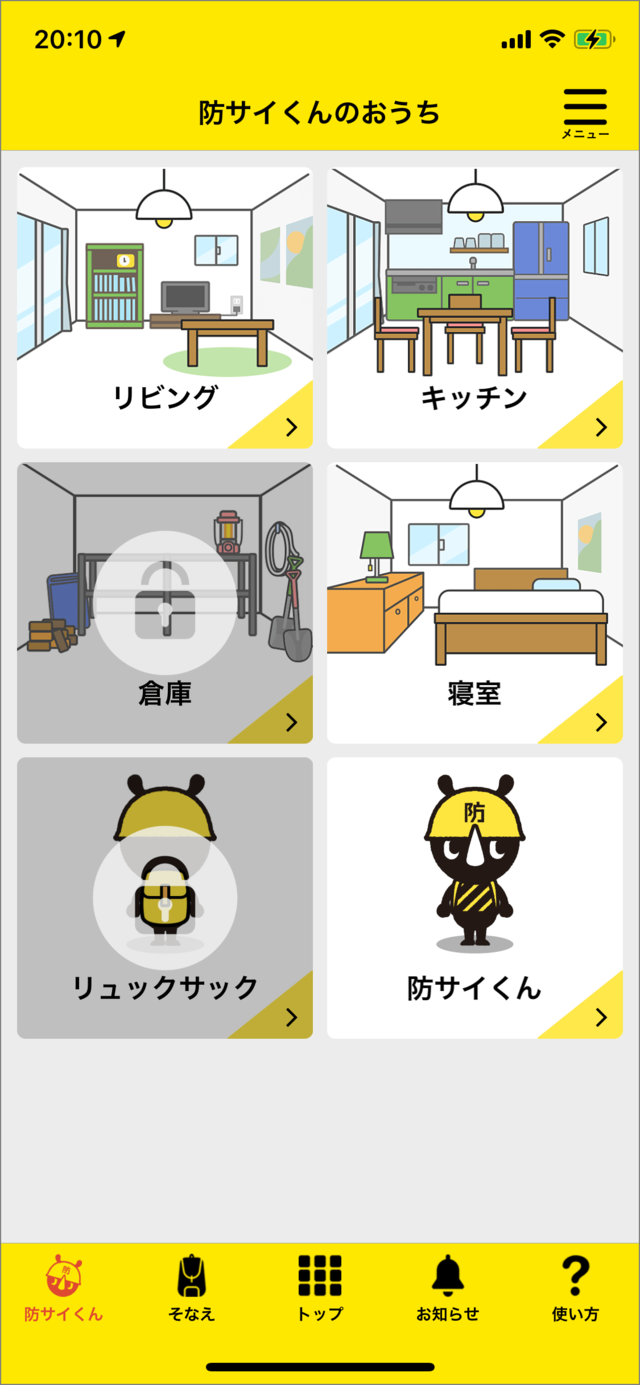This screenshot has width=640, height=1385.
Task: Switch to the 防サイくん bottom tab
Action: 64,1289
